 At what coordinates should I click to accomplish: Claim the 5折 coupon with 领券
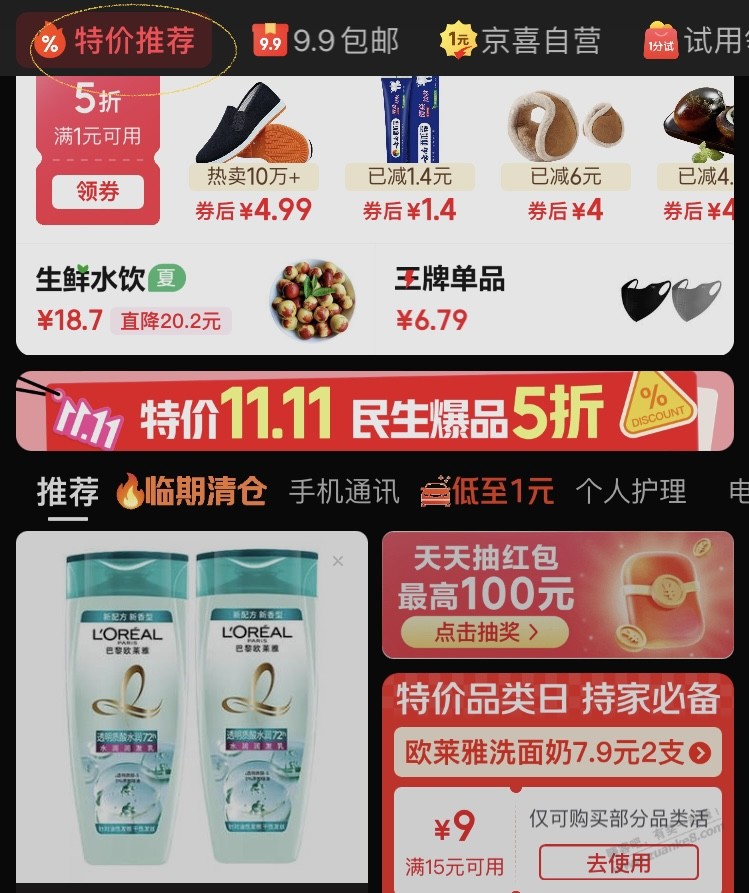coord(97,191)
